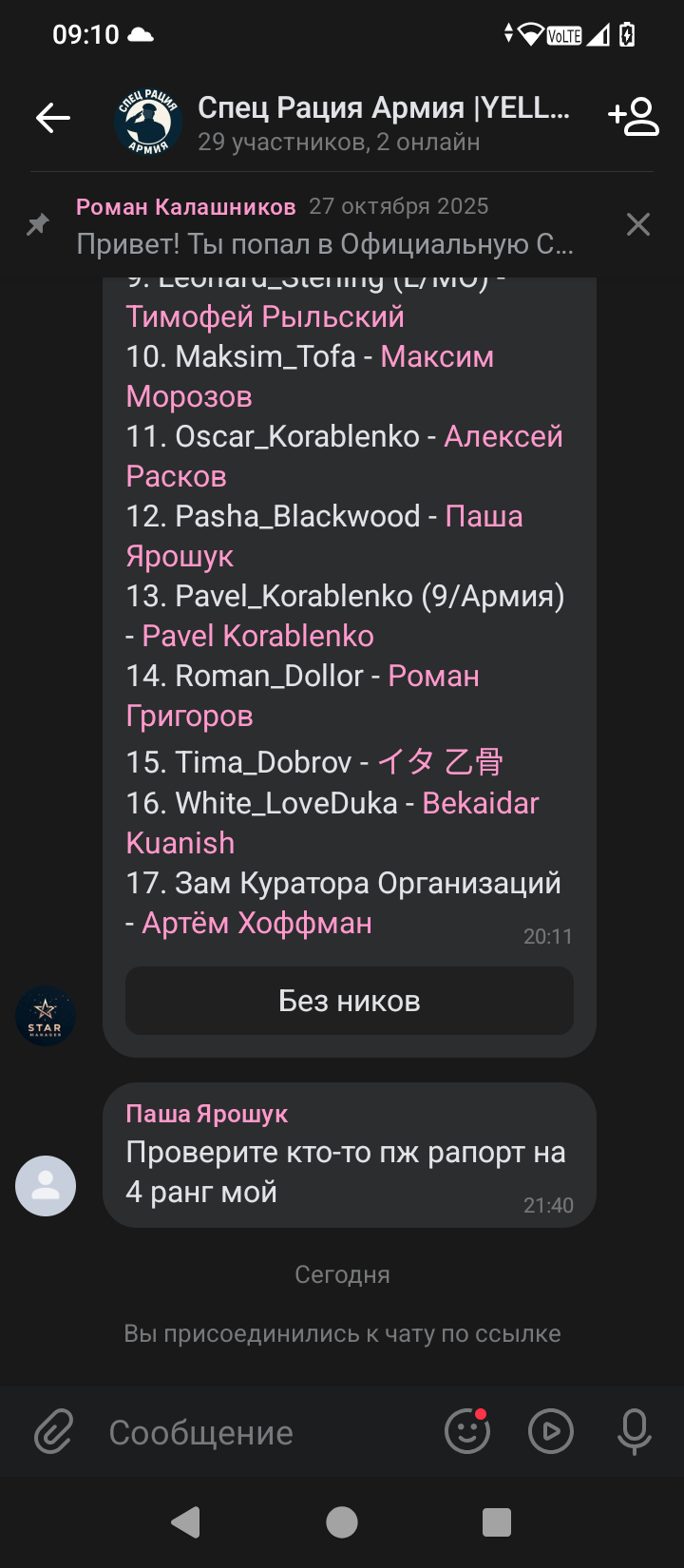Open the Pavel Korablenko mention

coord(257,636)
